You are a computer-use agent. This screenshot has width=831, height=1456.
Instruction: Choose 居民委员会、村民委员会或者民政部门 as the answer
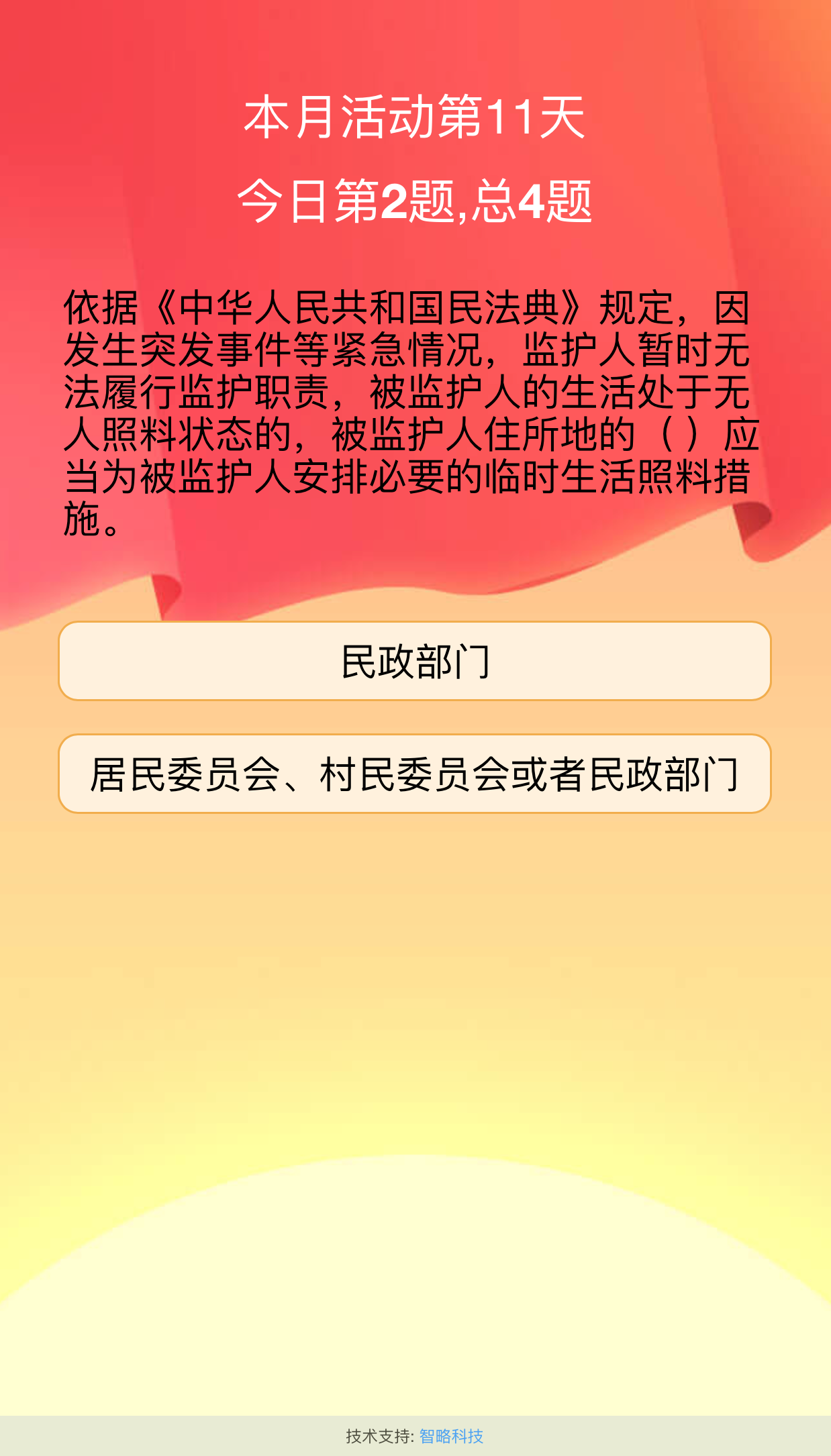(415, 774)
